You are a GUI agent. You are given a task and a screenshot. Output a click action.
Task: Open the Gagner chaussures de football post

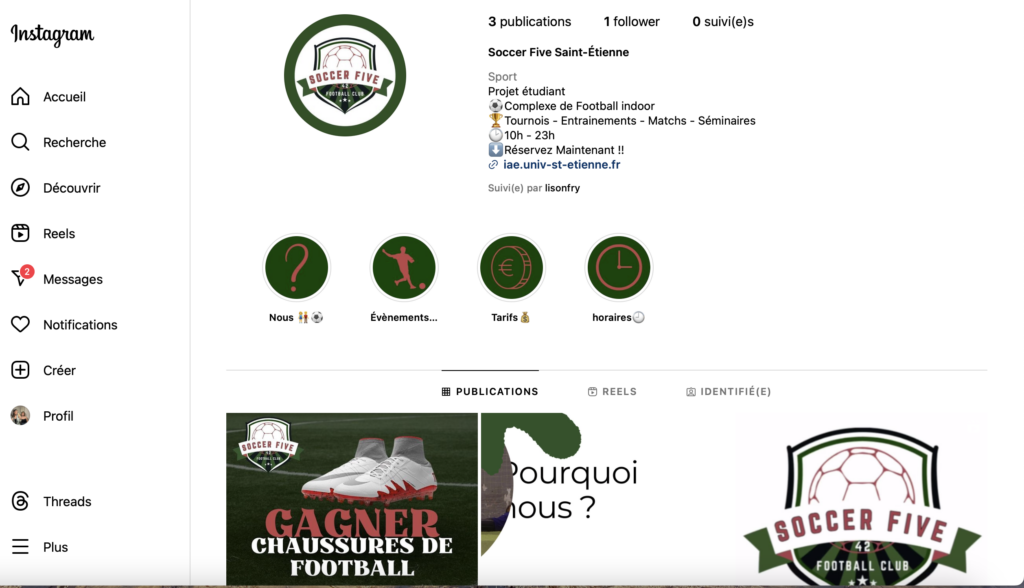(351, 499)
